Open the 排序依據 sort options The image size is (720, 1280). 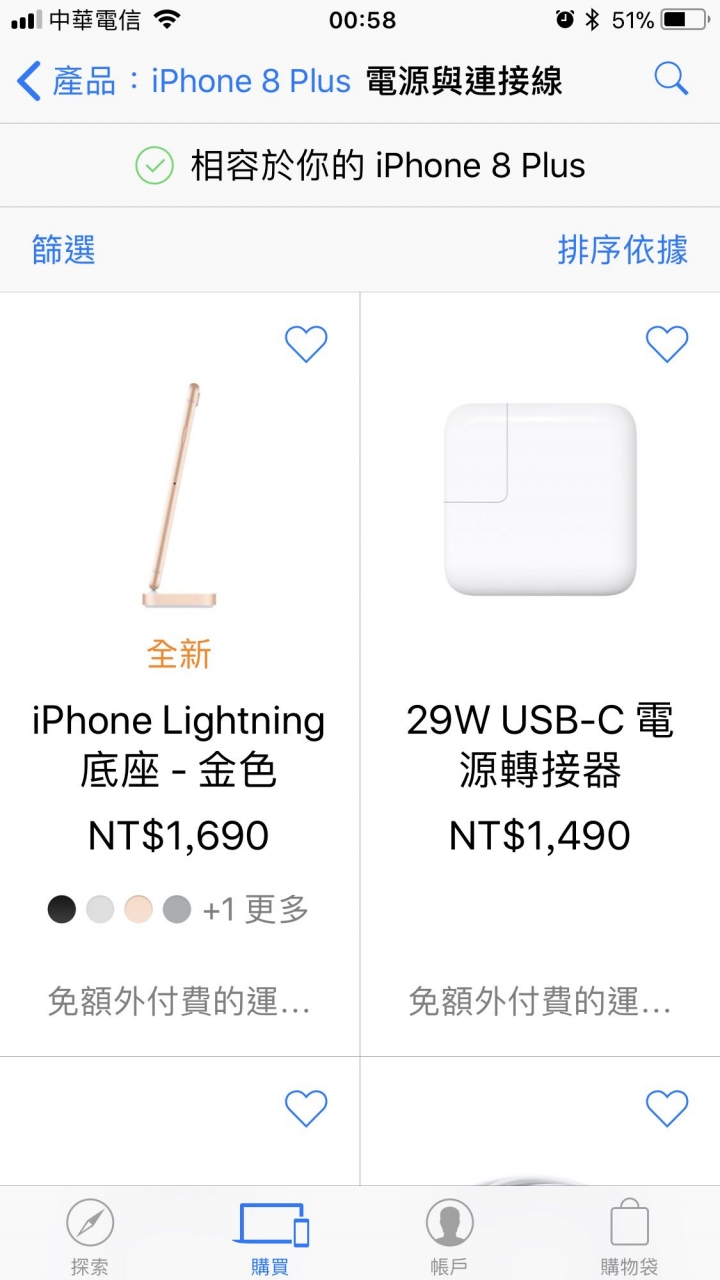(622, 250)
